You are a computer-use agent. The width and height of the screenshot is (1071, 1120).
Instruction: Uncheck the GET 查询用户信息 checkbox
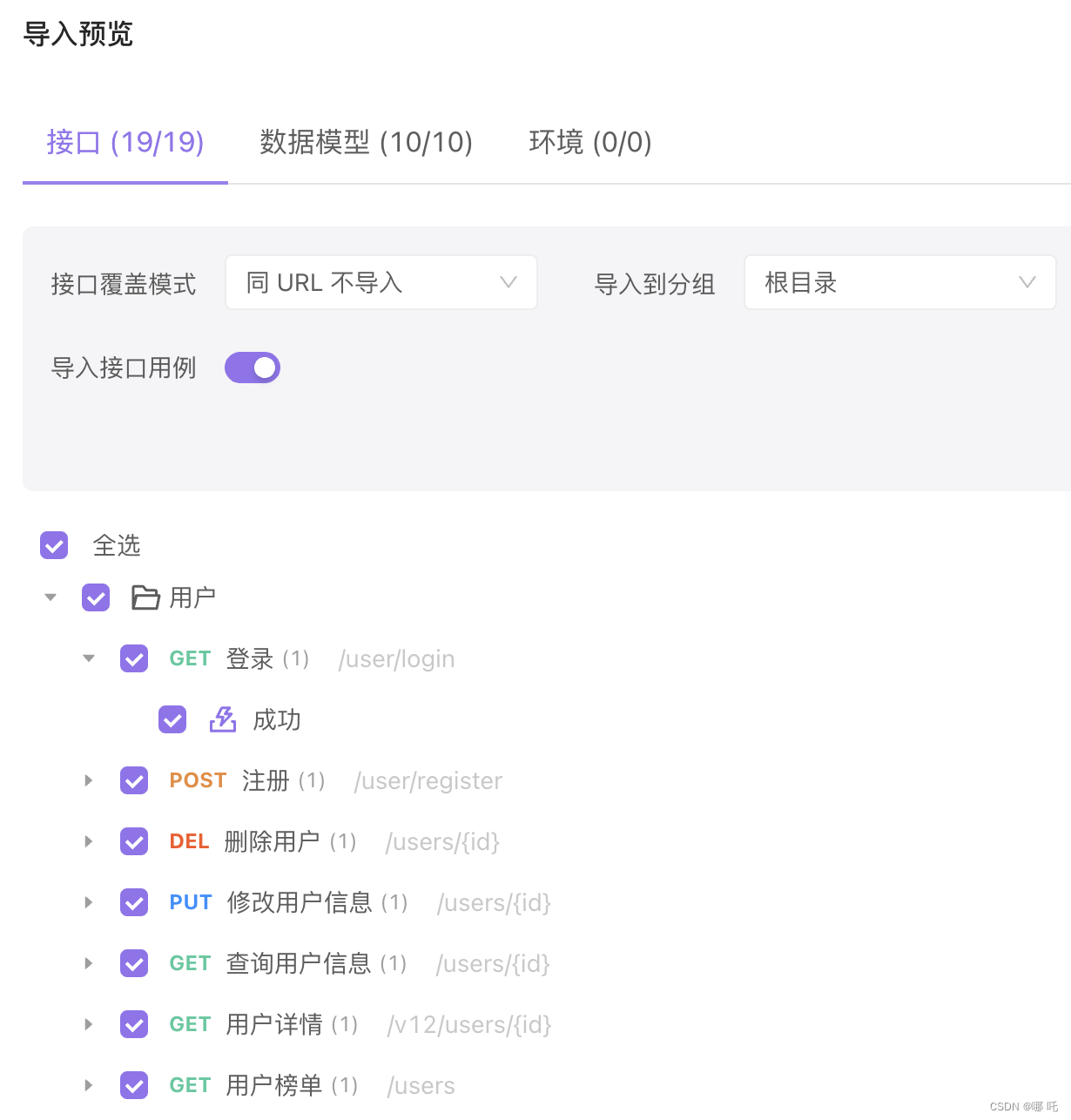(134, 963)
